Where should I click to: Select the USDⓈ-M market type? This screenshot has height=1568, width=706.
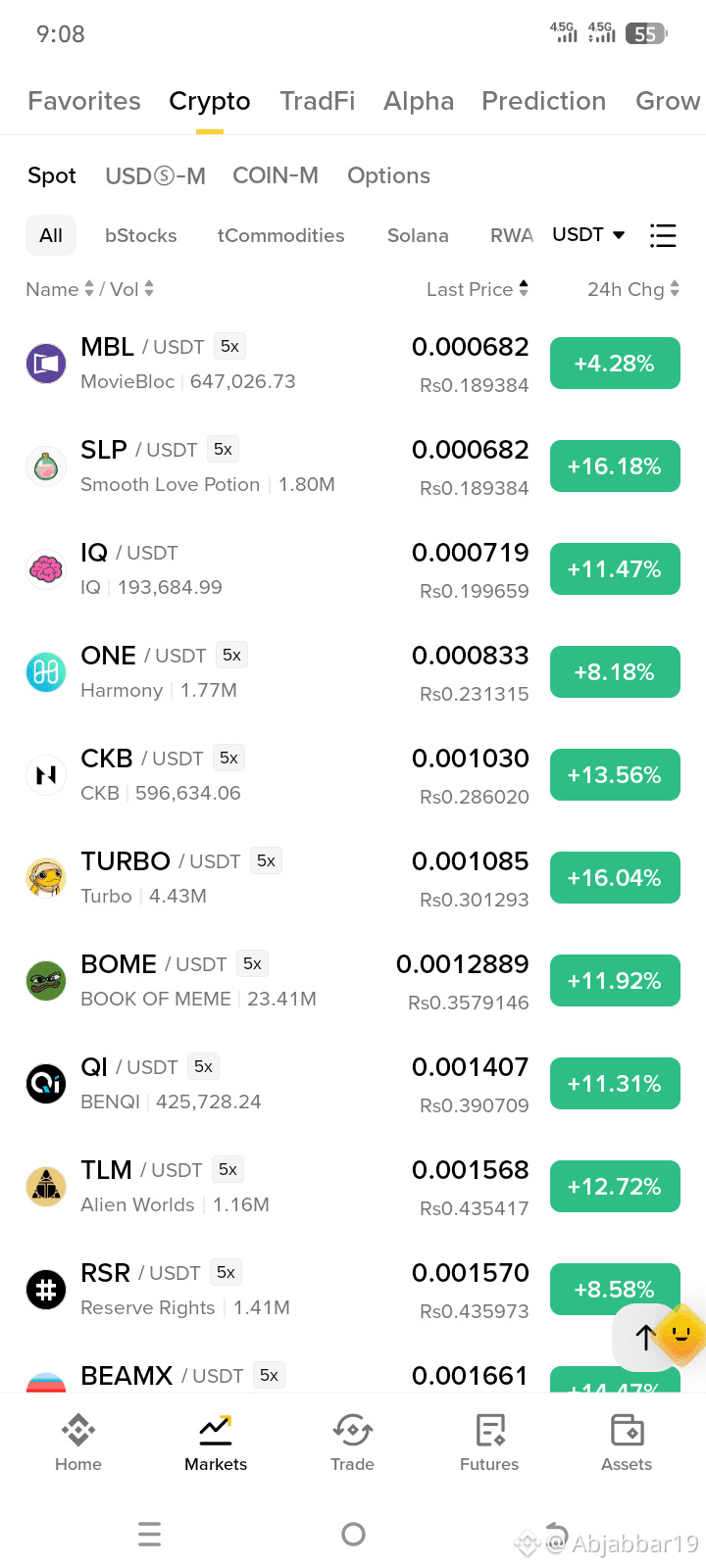155,175
